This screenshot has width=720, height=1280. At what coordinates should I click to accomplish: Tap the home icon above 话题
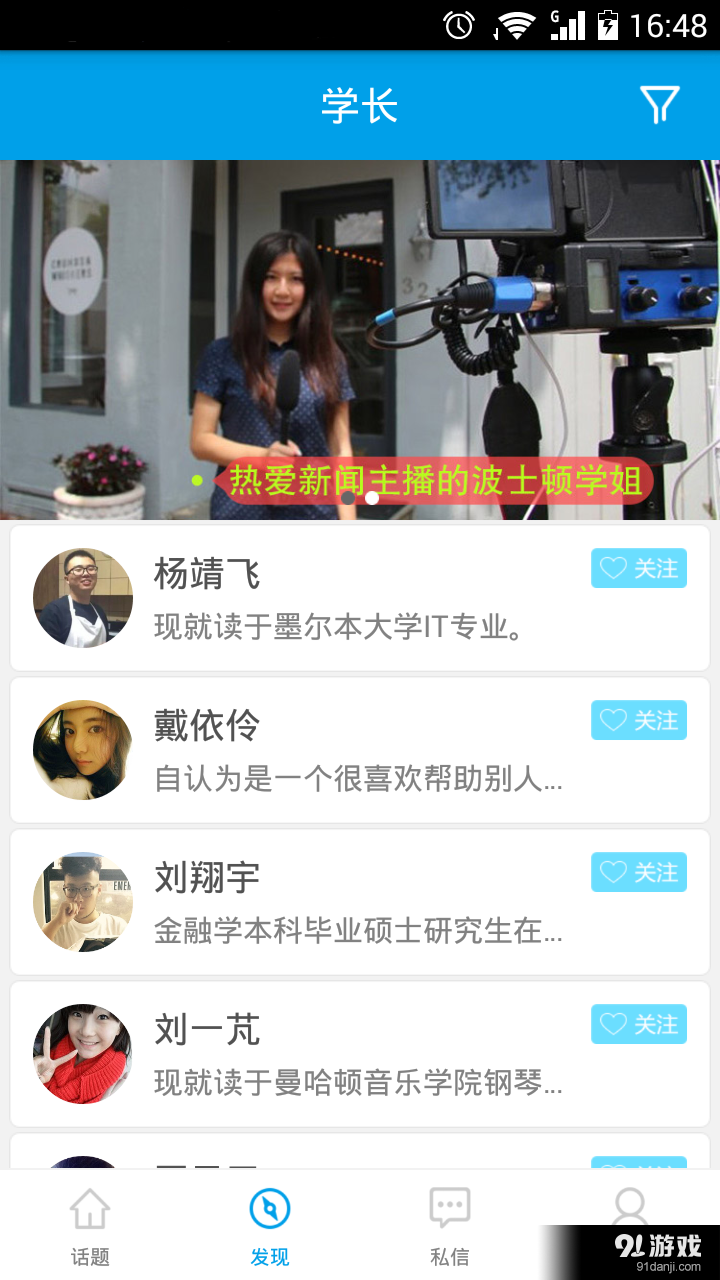(90, 1207)
